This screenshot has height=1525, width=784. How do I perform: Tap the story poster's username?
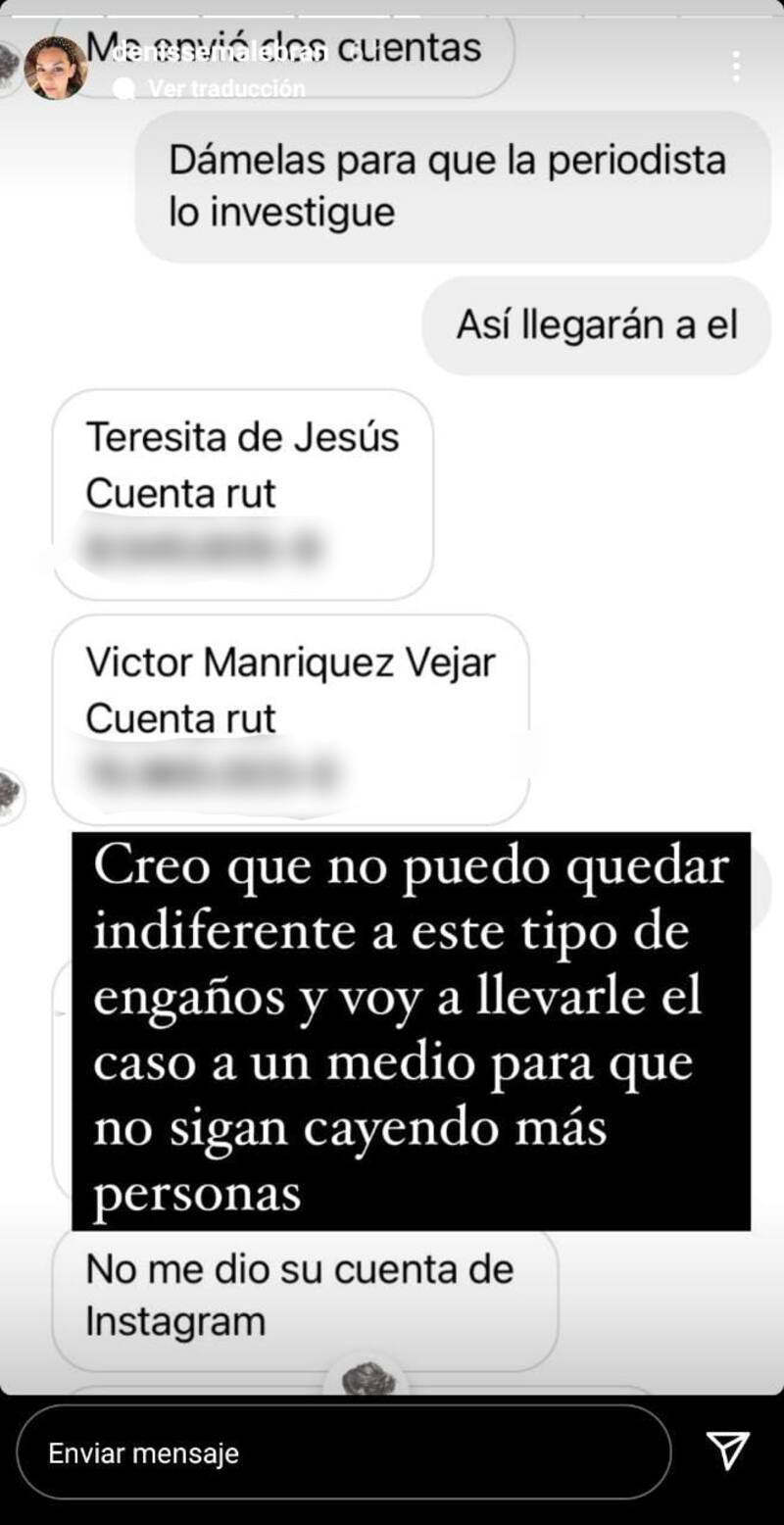coord(216,54)
